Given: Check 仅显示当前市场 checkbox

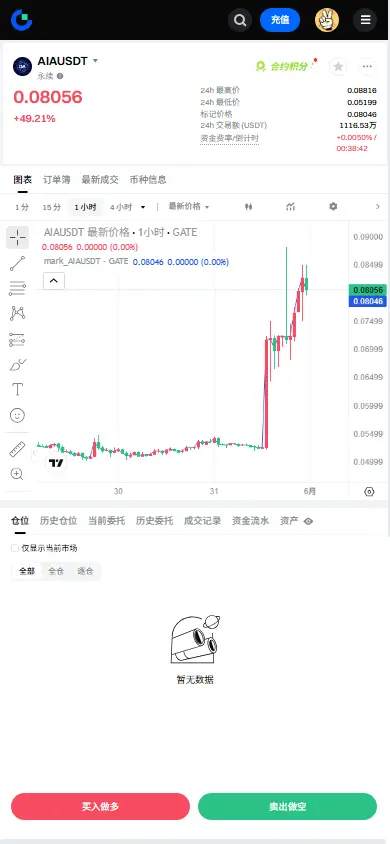Looking at the screenshot, I should [x=15, y=548].
